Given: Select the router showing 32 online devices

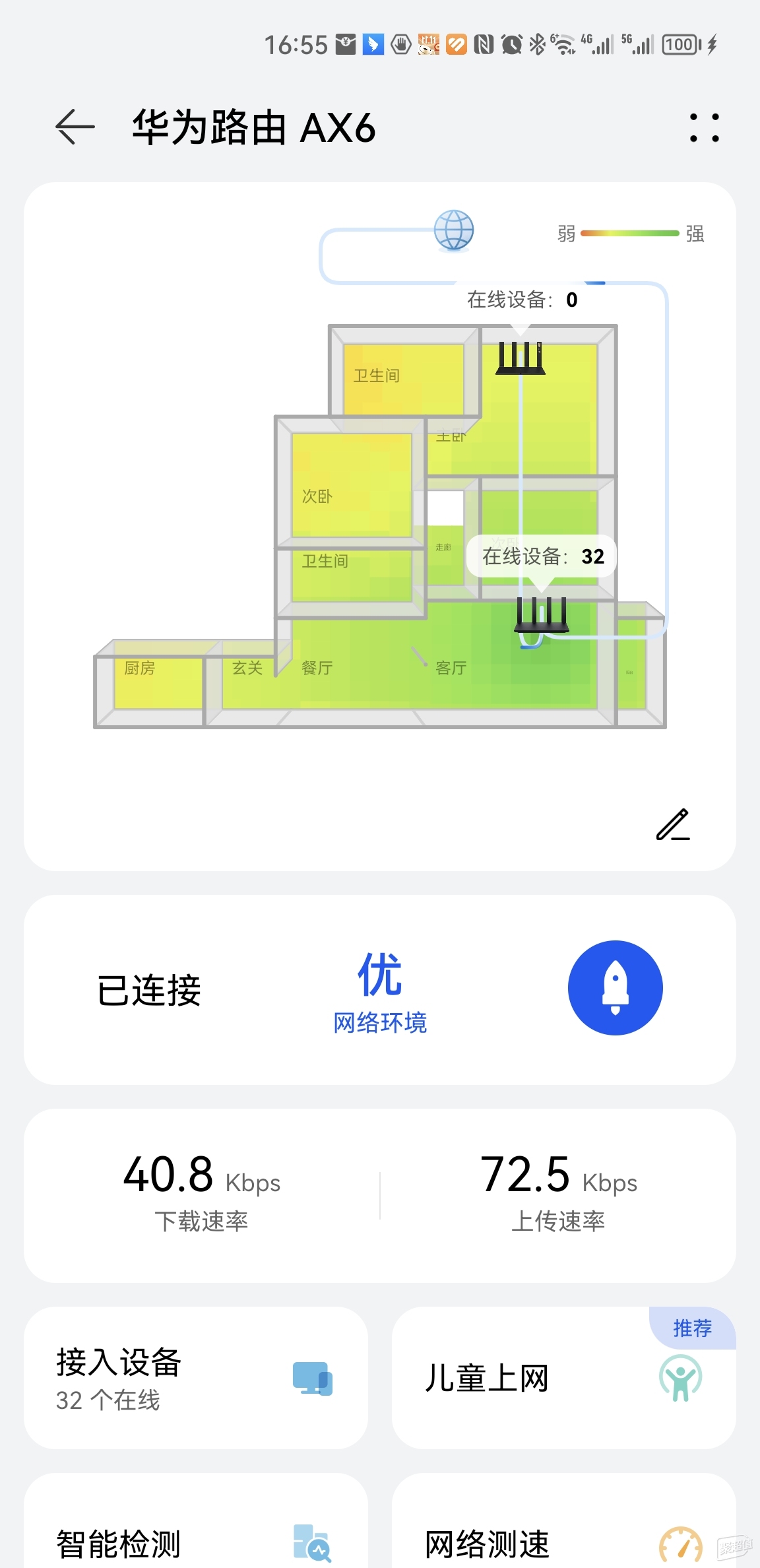Looking at the screenshot, I should tap(542, 615).
